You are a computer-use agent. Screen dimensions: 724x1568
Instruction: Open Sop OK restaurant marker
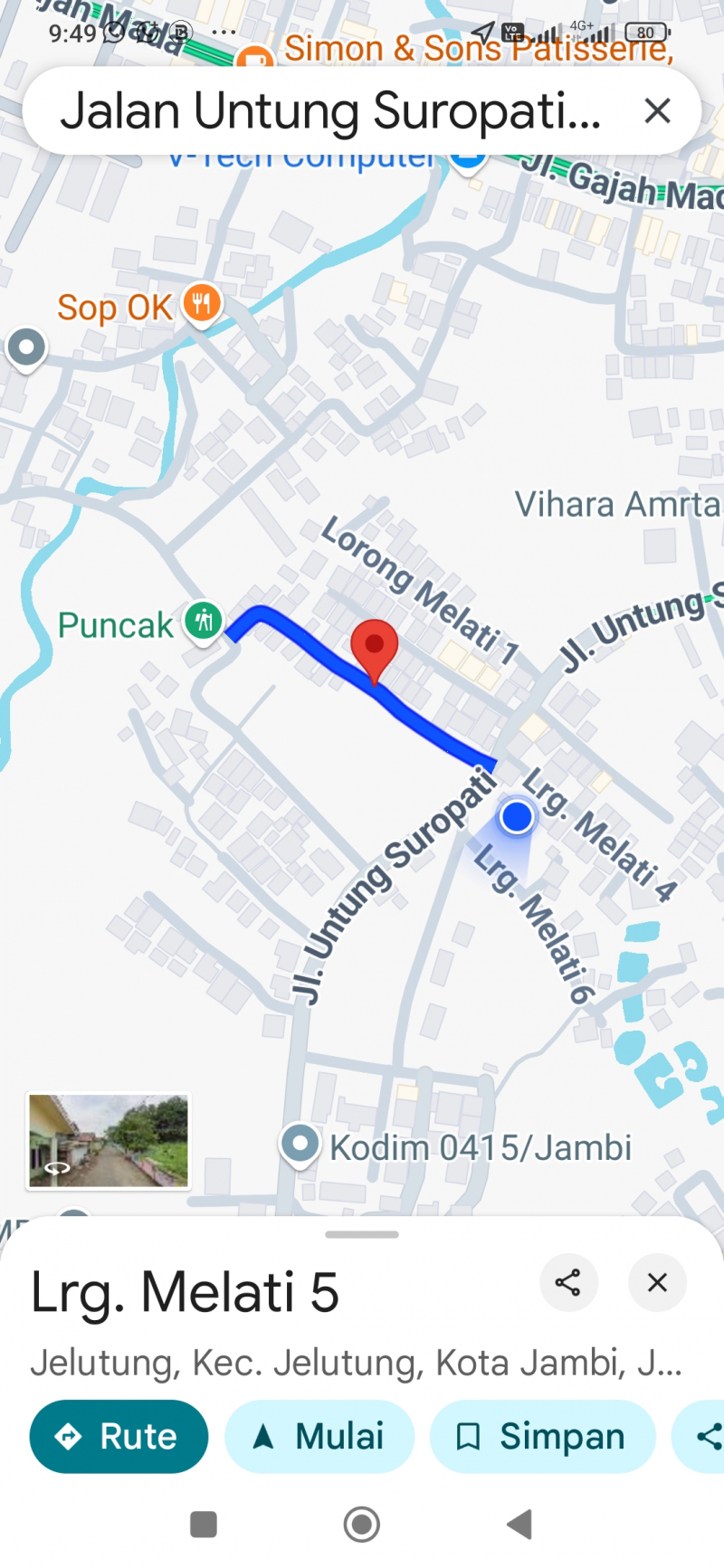coord(202,304)
